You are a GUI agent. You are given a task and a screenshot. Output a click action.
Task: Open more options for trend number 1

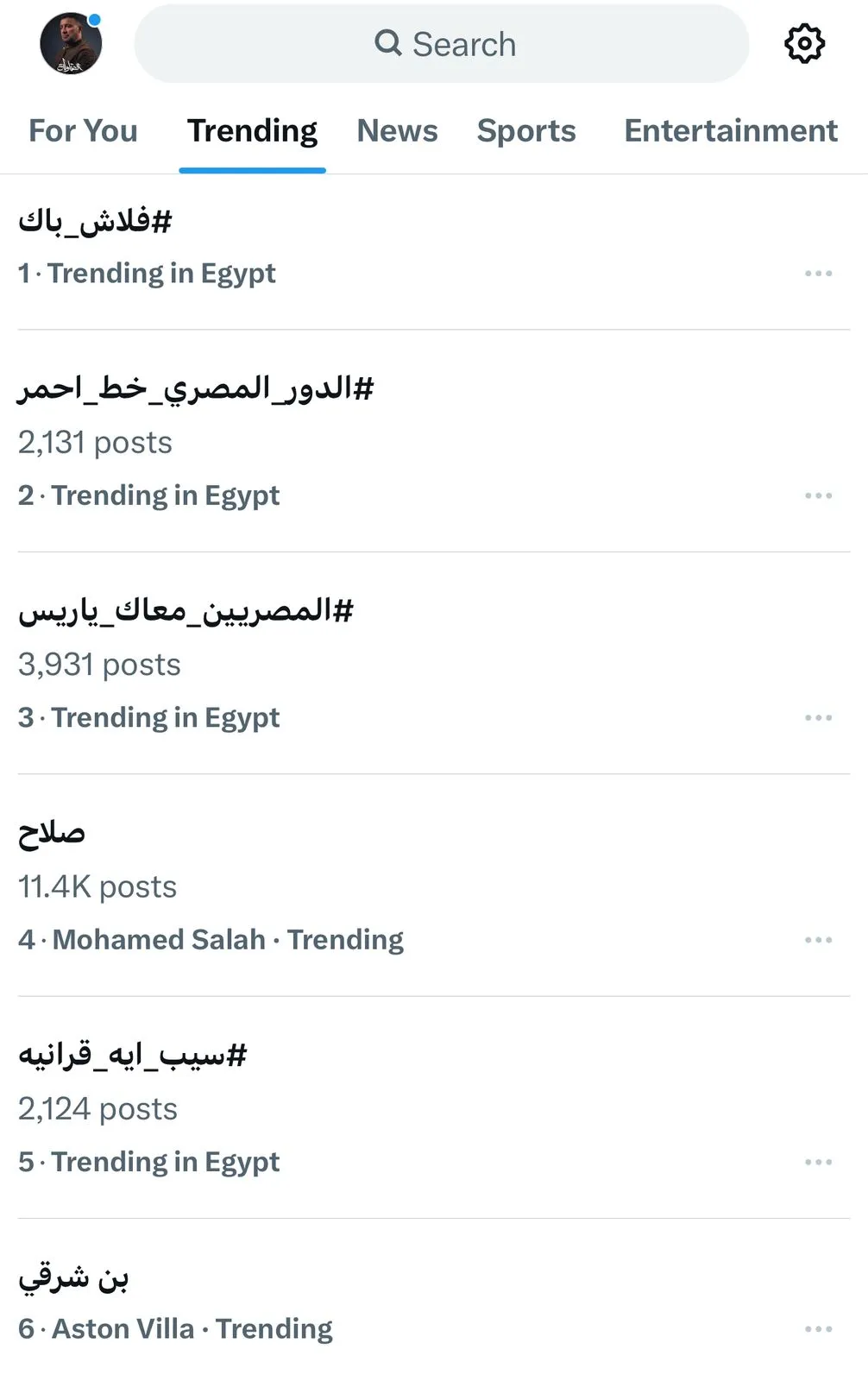pyautogui.click(x=818, y=274)
